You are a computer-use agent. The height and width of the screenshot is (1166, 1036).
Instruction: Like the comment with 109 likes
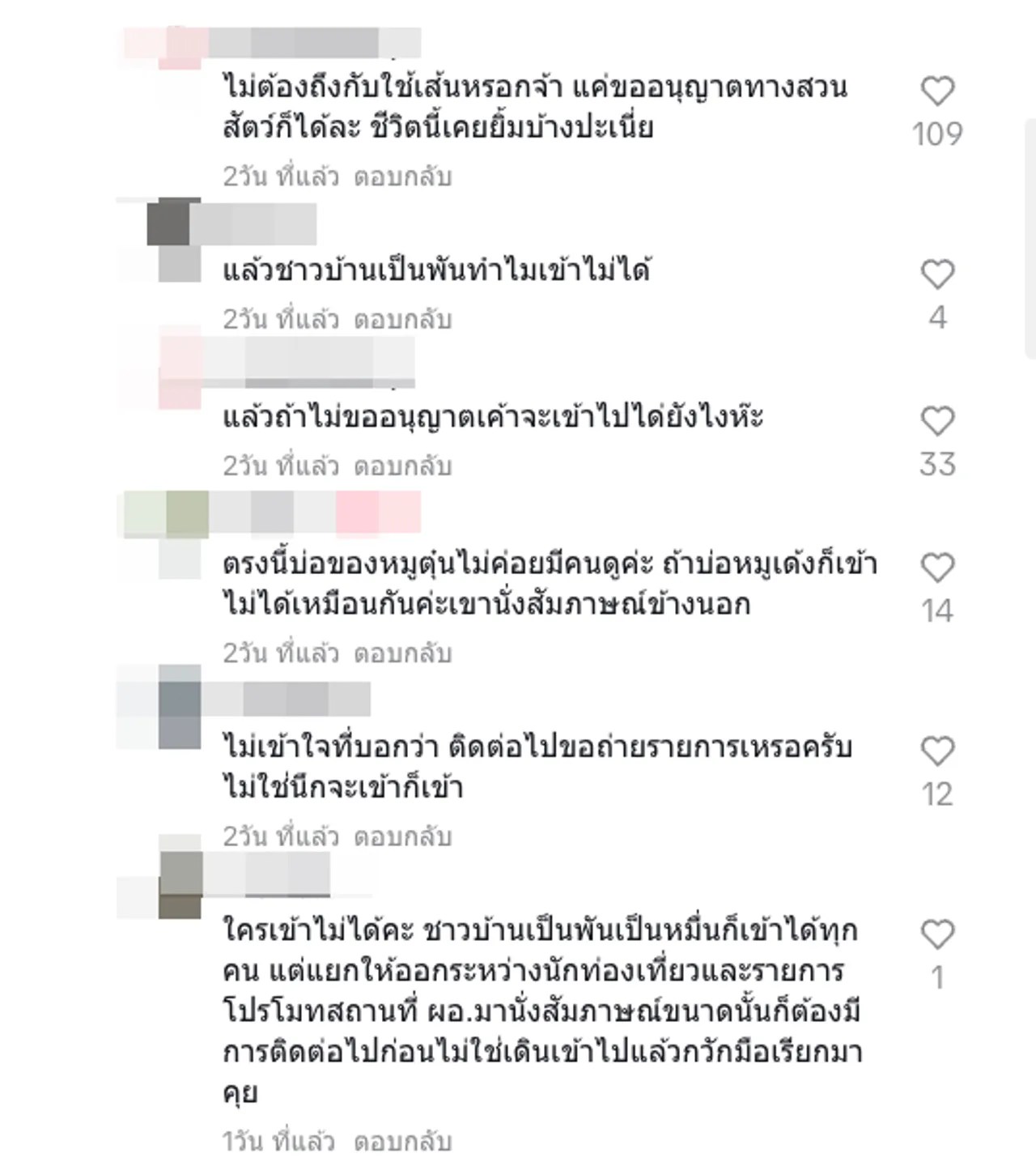click(x=937, y=91)
